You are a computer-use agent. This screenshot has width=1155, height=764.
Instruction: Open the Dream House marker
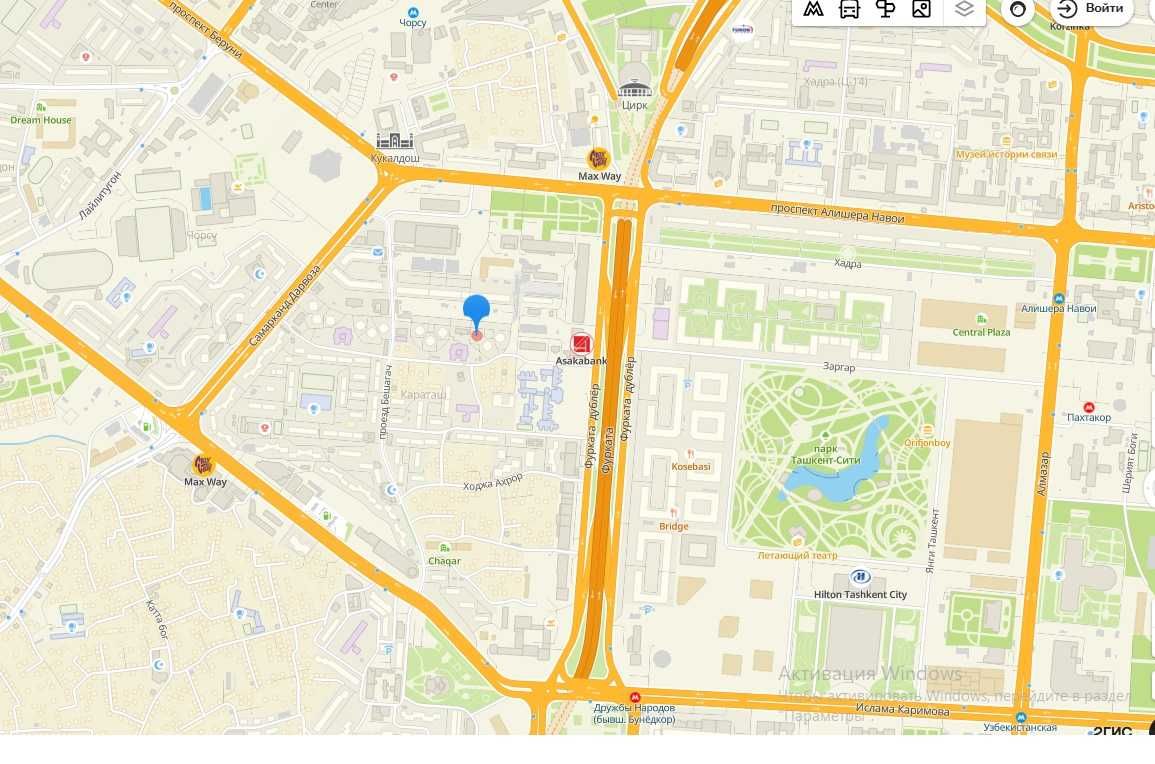41,107
